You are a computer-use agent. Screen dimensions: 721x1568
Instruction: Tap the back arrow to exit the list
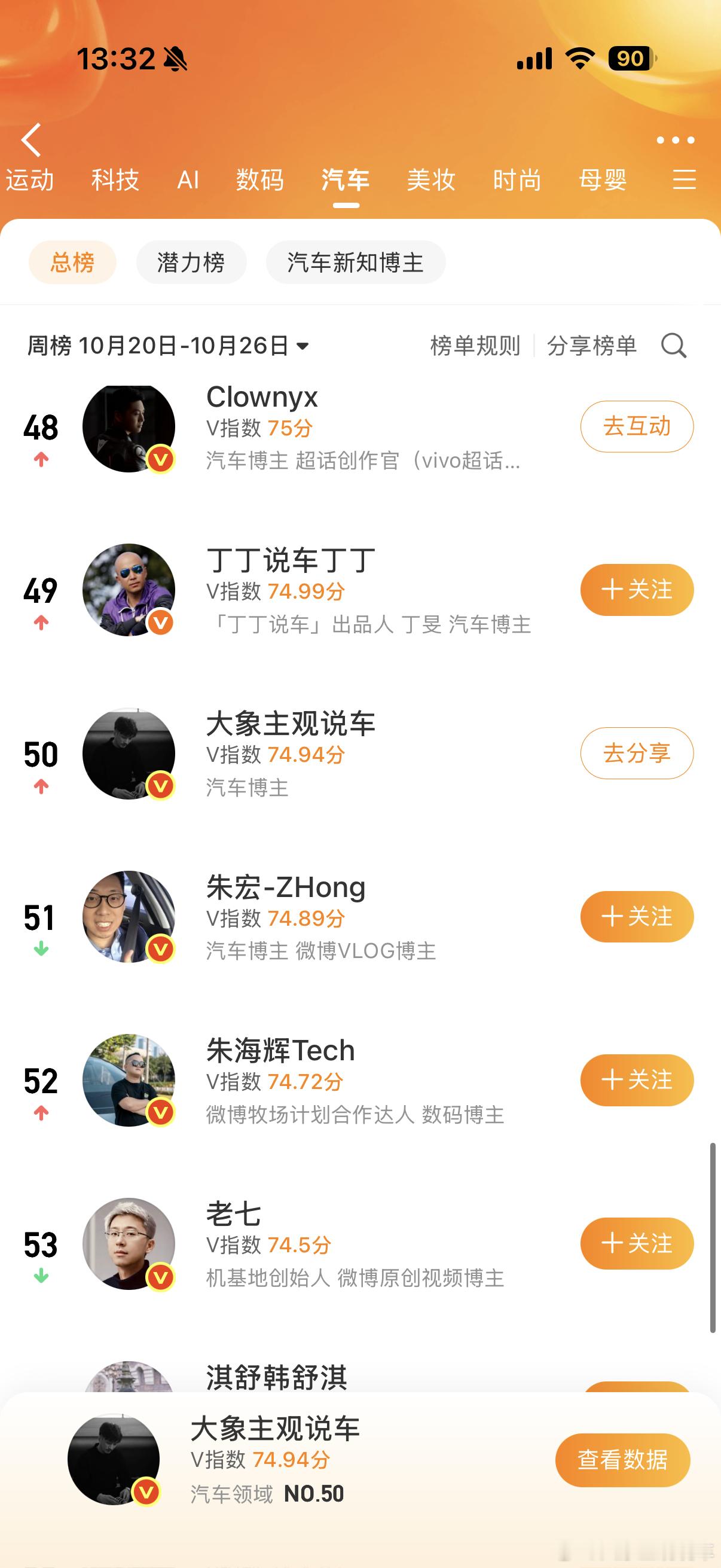tap(30, 140)
